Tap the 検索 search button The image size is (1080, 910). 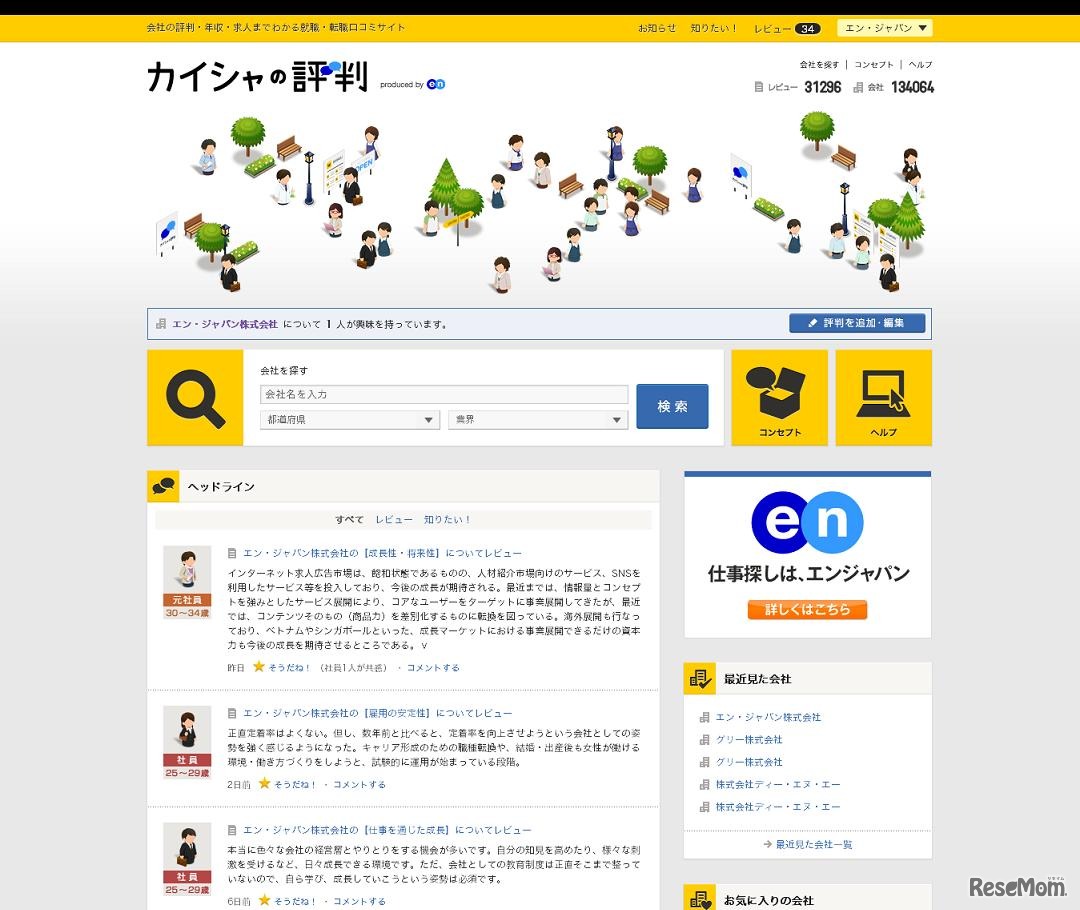[672, 406]
